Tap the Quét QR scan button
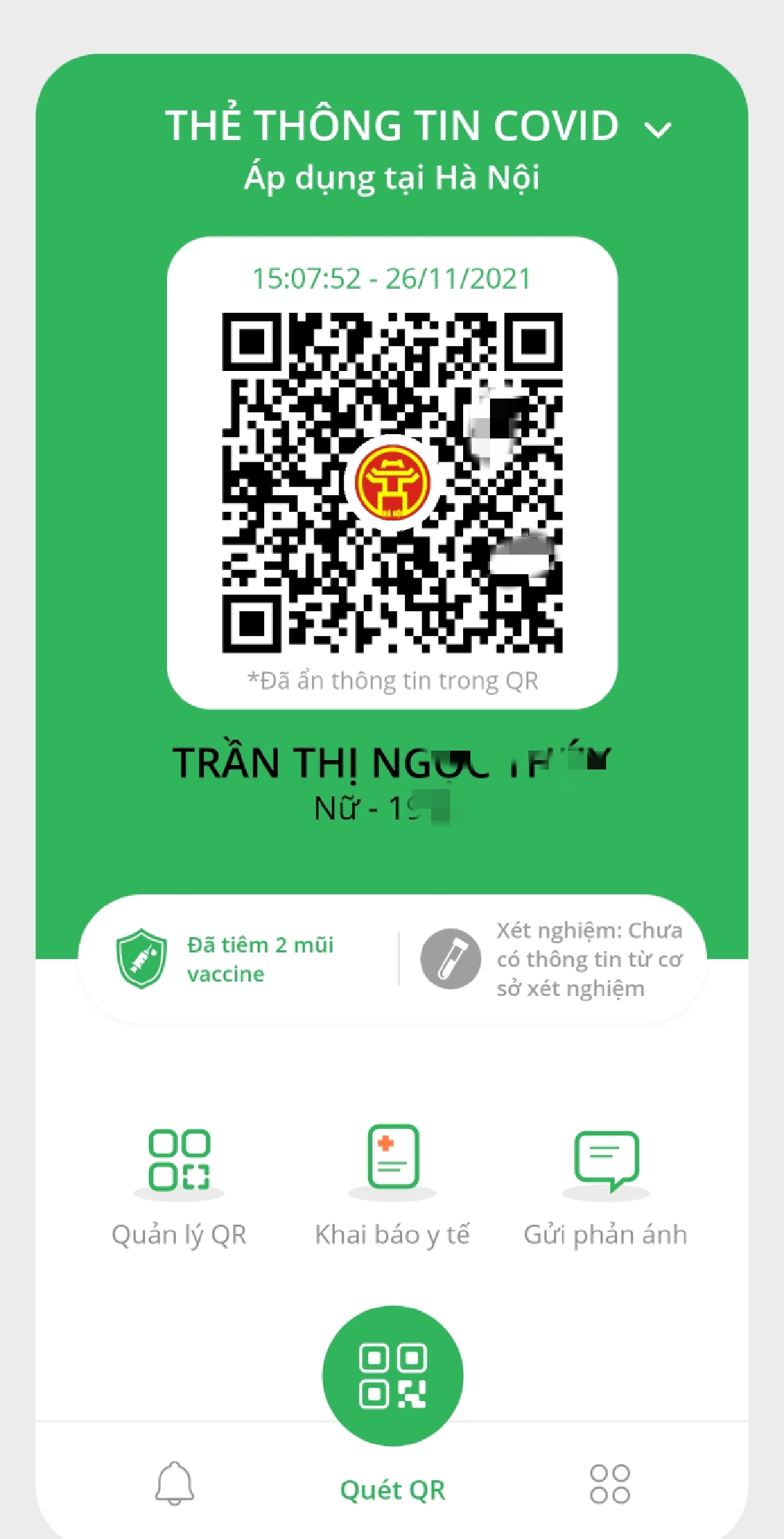This screenshot has height=1539, width=784. coord(392,1376)
